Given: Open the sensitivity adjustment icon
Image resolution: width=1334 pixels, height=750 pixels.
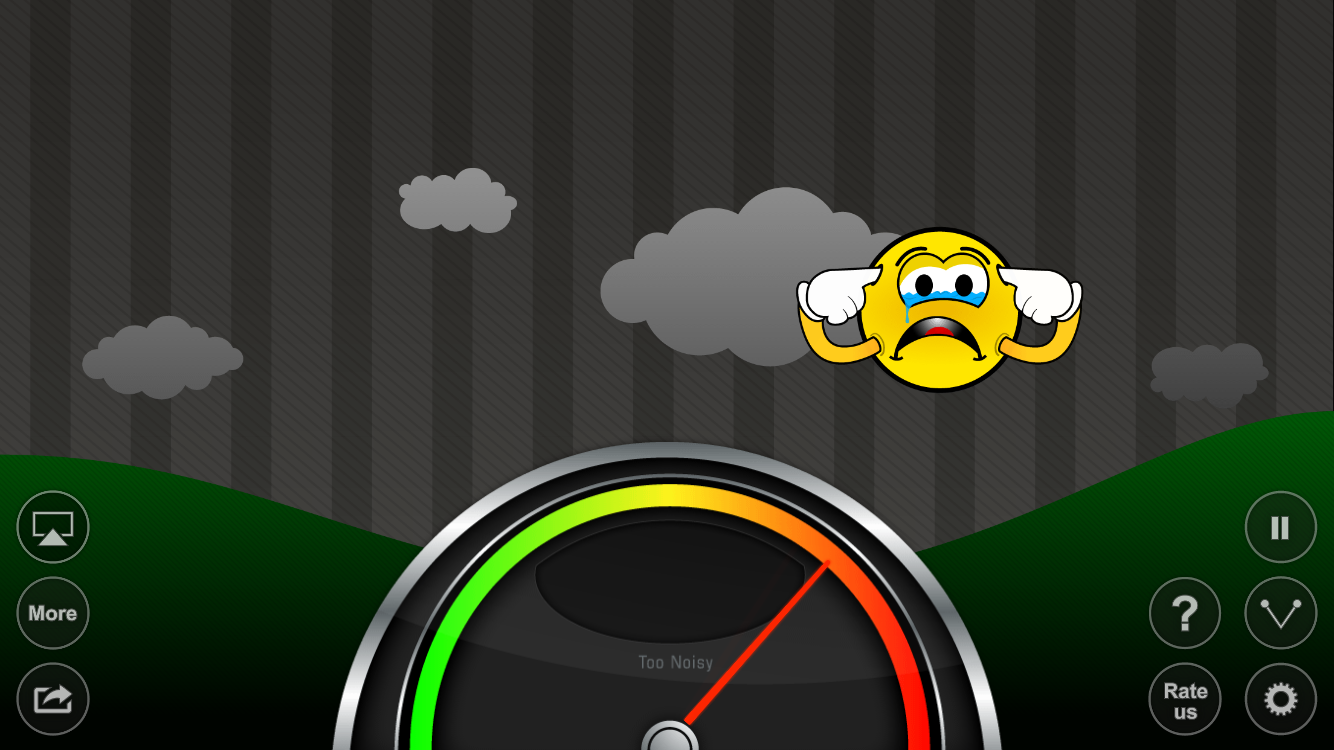Looking at the screenshot, I should [x=1280, y=613].
